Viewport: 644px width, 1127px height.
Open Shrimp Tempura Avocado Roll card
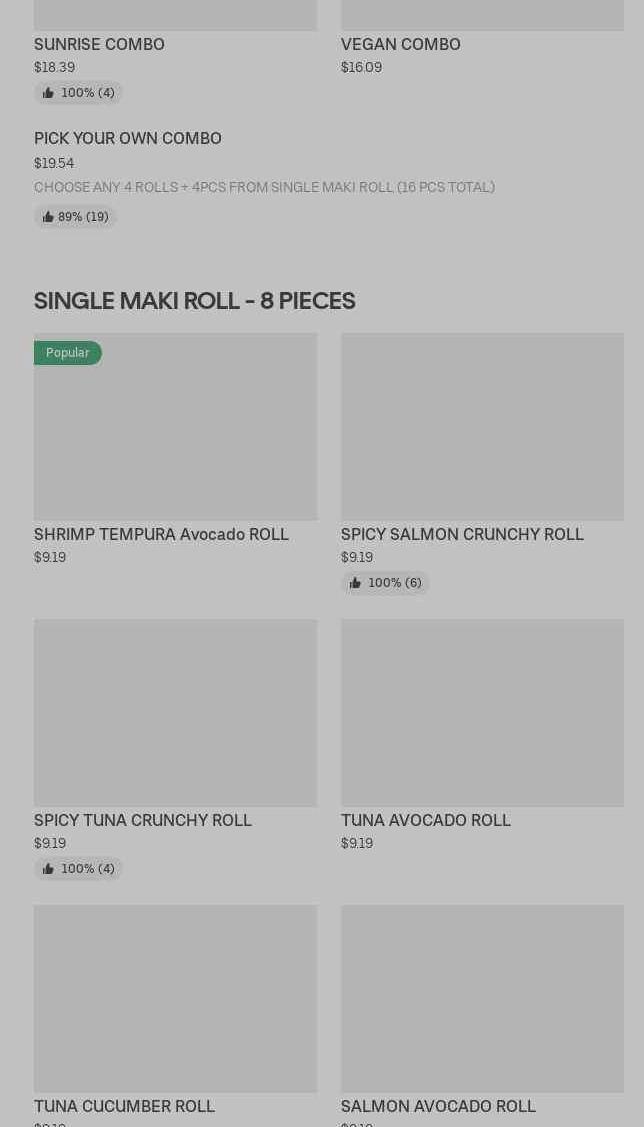[175, 450]
